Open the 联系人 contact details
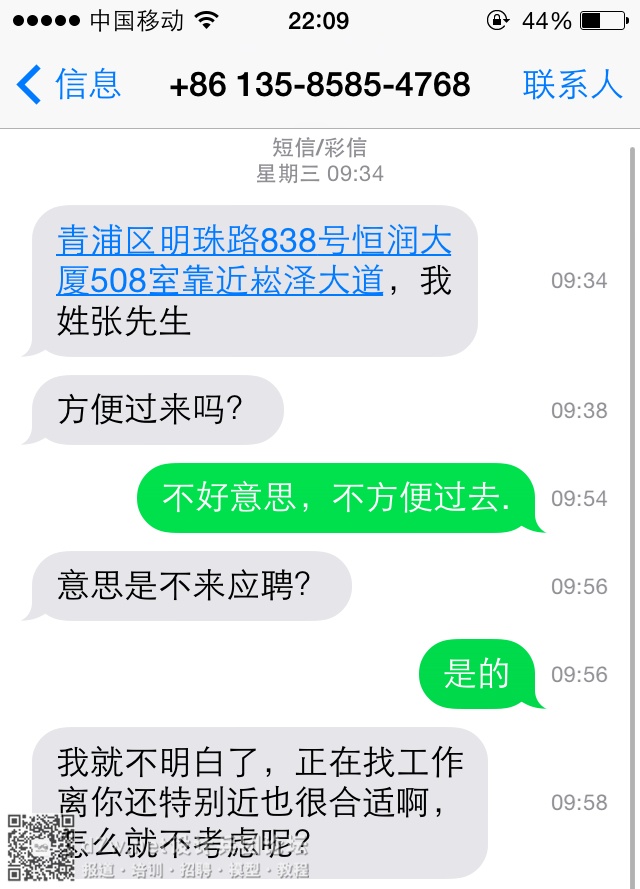Image resolution: width=640 pixels, height=889 pixels. tap(572, 84)
